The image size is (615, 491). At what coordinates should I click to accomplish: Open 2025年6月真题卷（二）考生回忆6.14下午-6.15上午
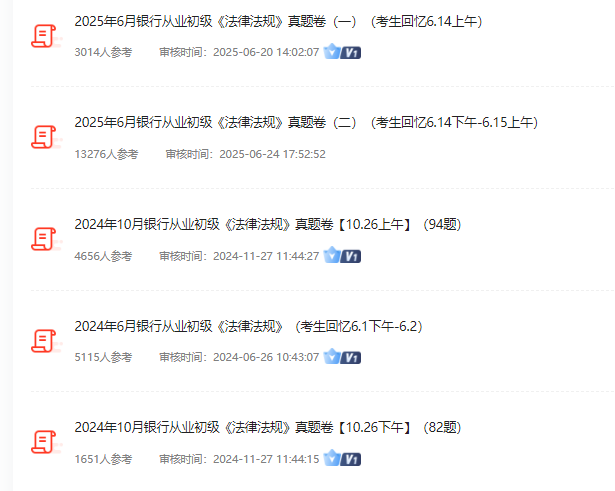click(x=306, y=123)
